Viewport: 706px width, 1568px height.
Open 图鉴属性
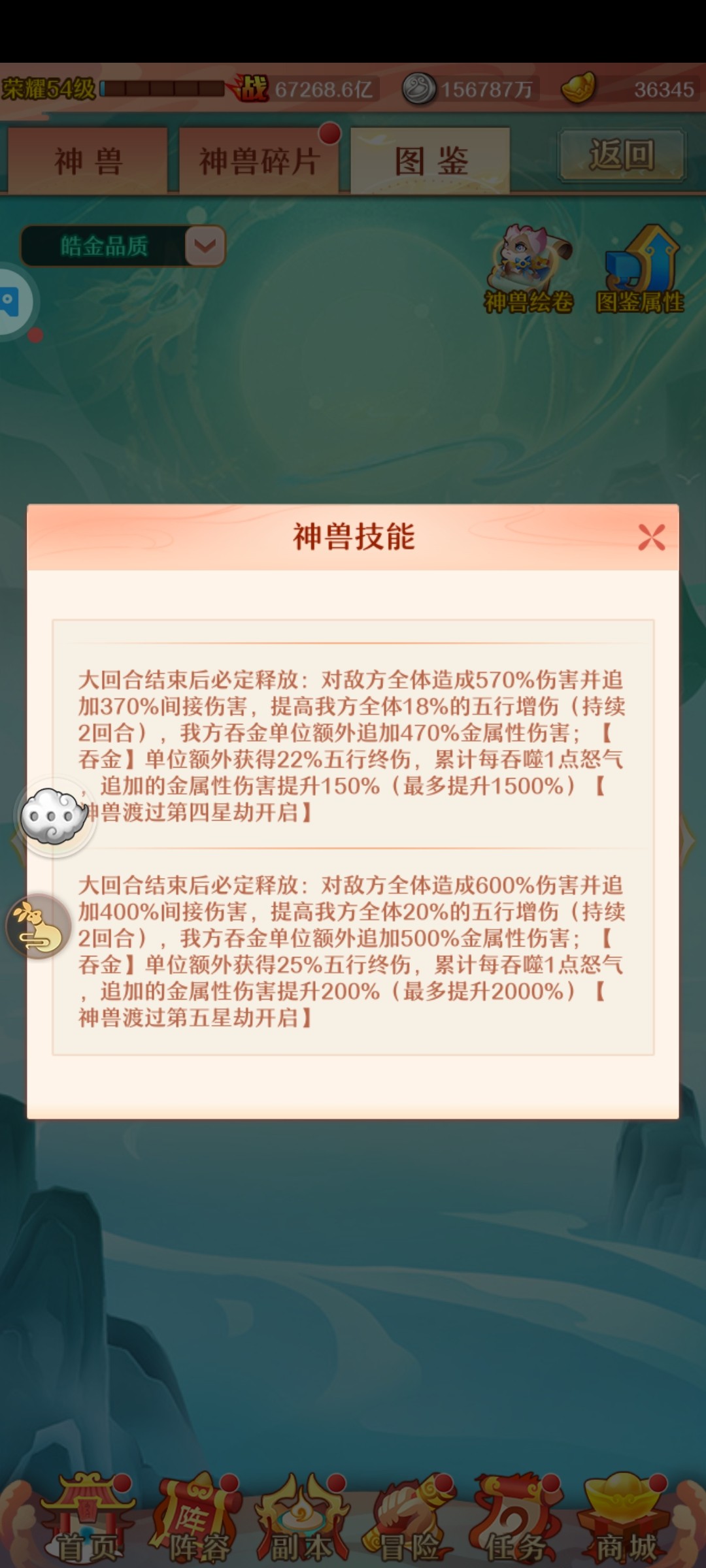coord(639,269)
